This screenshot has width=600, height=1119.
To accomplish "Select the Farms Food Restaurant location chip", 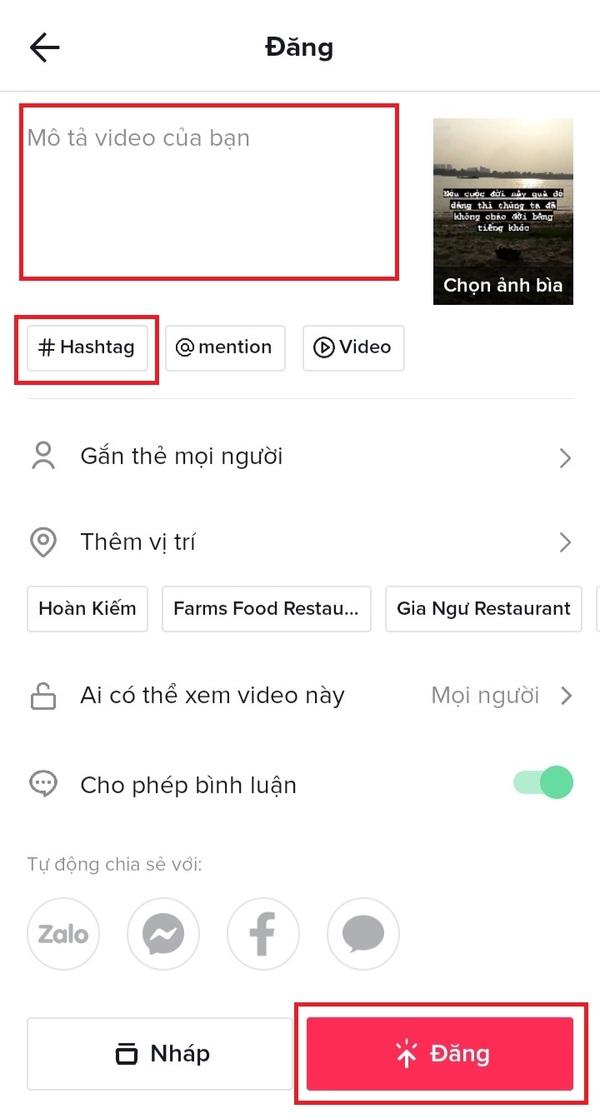I will click(x=266, y=608).
